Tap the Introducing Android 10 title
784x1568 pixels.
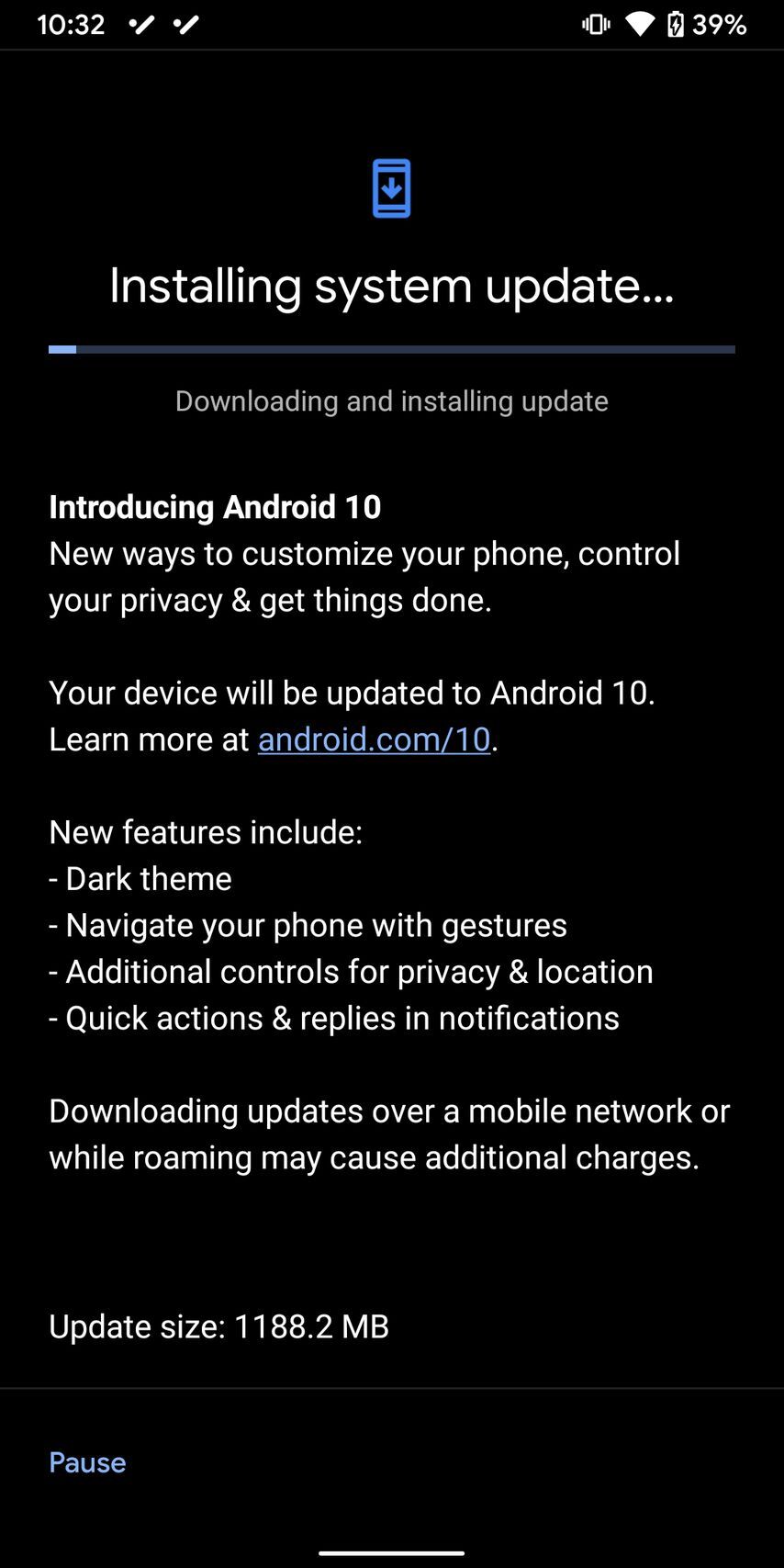tap(215, 507)
